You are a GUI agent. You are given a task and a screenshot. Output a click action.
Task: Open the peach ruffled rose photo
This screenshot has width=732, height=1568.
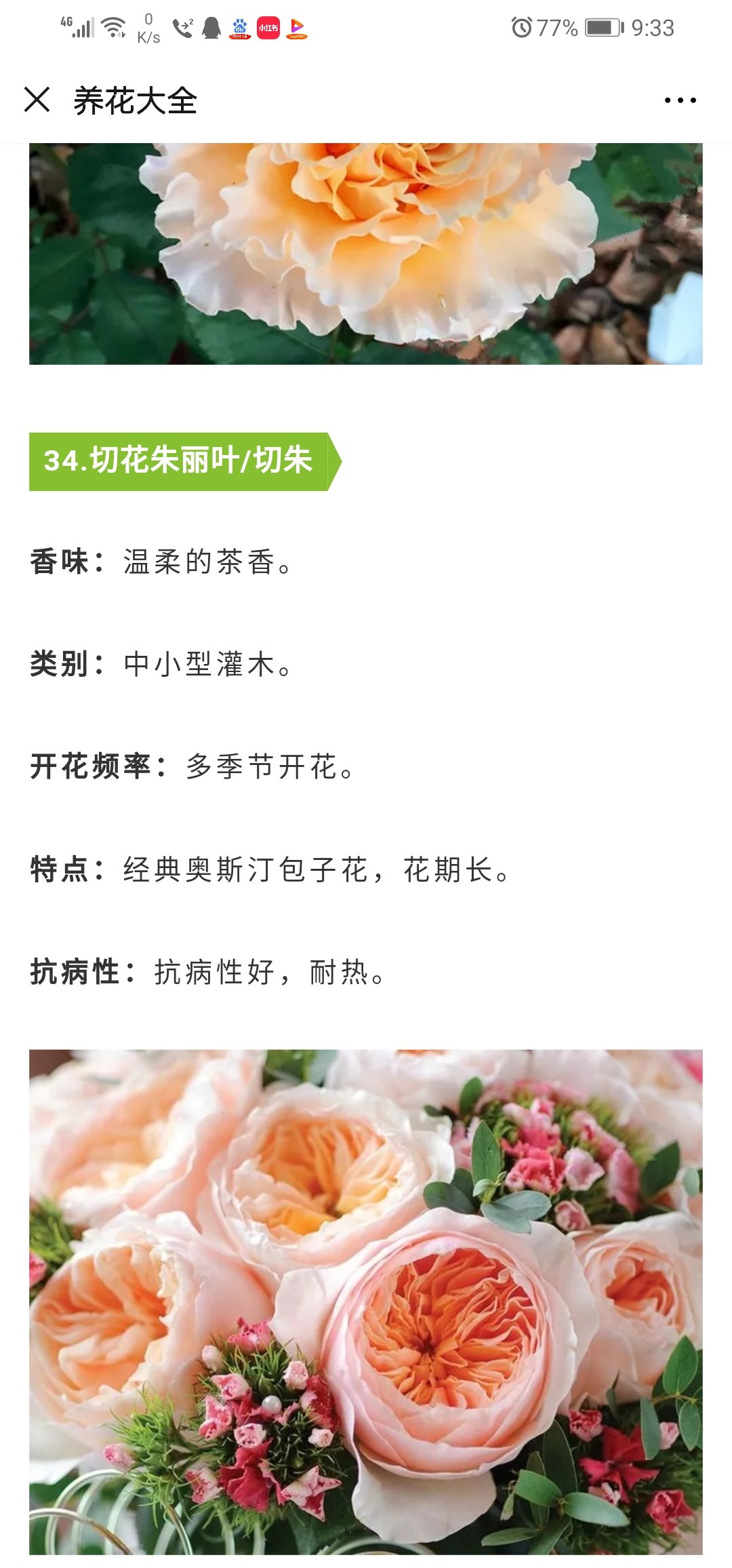pyautogui.click(x=366, y=254)
